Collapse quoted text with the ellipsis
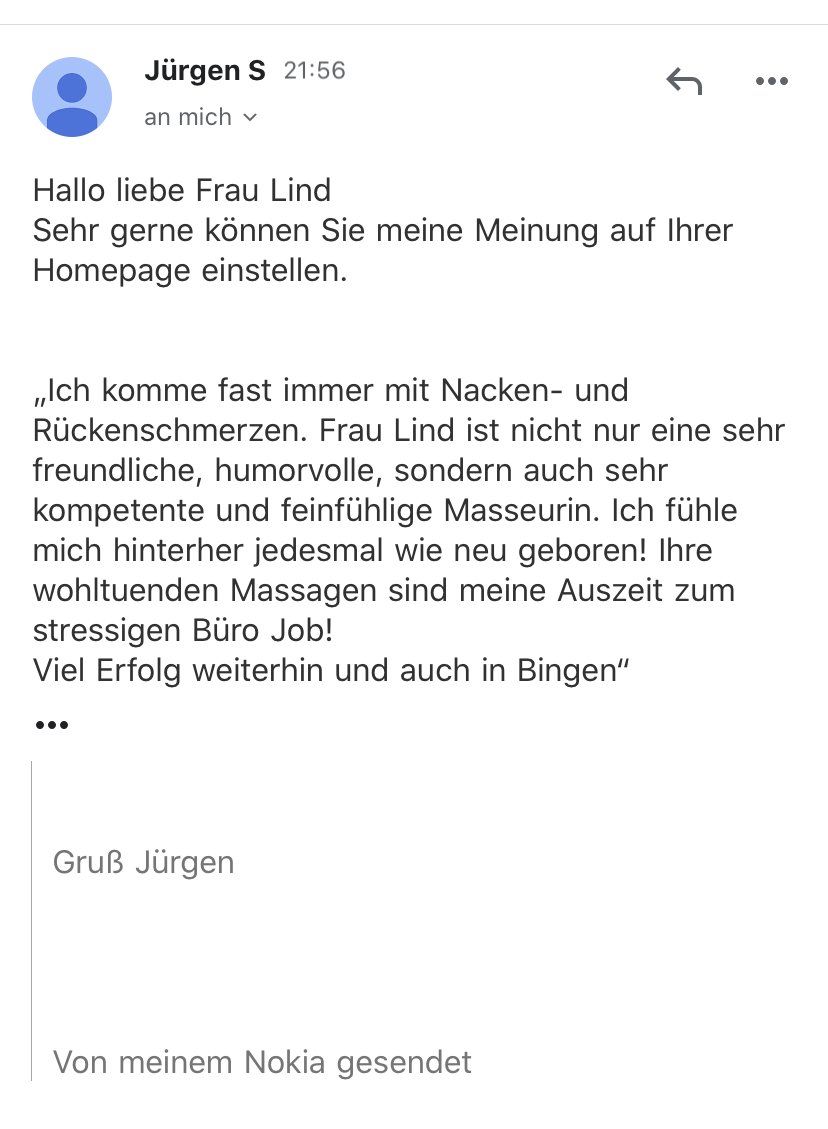828x1129 pixels. click(51, 724)
